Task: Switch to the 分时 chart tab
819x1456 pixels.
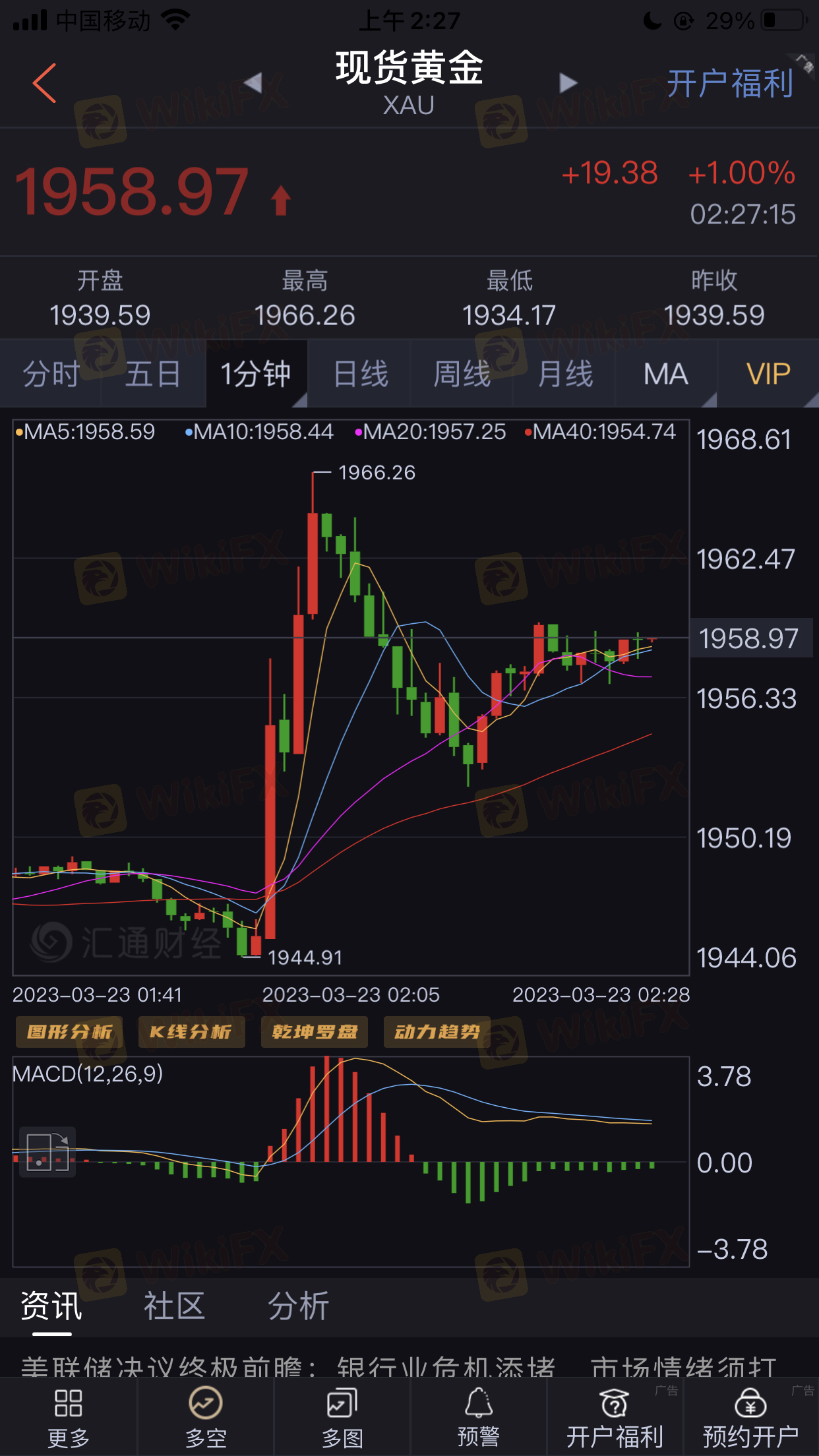Action: click(x=51, y=374)
